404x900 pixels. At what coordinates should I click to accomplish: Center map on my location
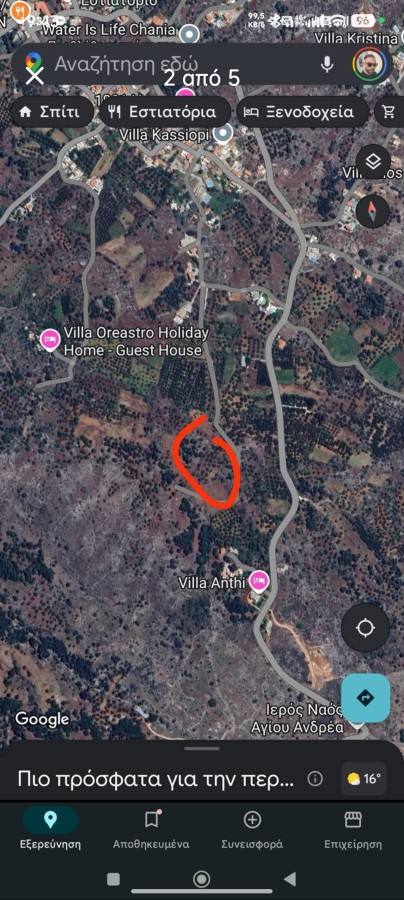[365, 627]
